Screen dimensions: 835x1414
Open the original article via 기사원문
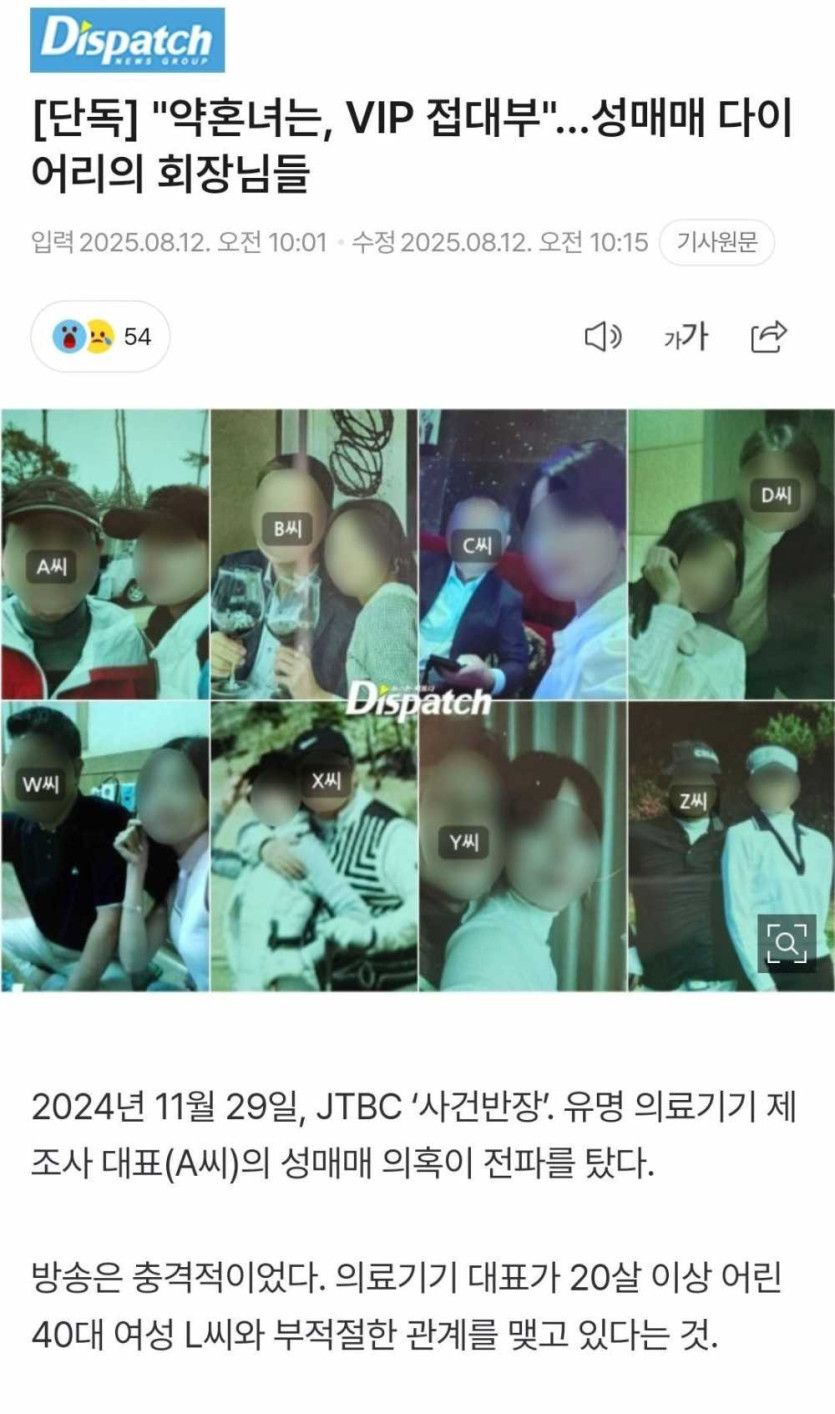717,242
